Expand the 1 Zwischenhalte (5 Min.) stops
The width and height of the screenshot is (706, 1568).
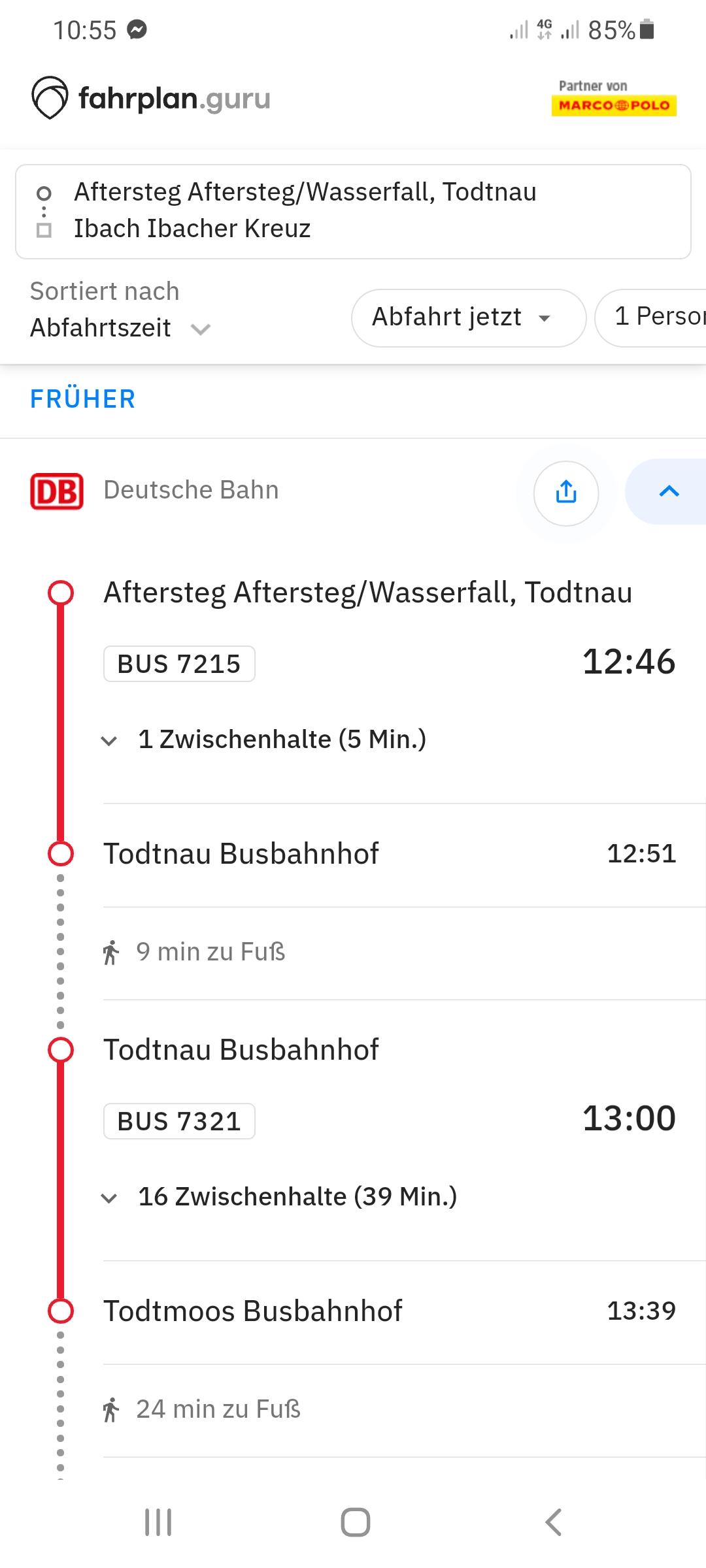pos(263,740)
